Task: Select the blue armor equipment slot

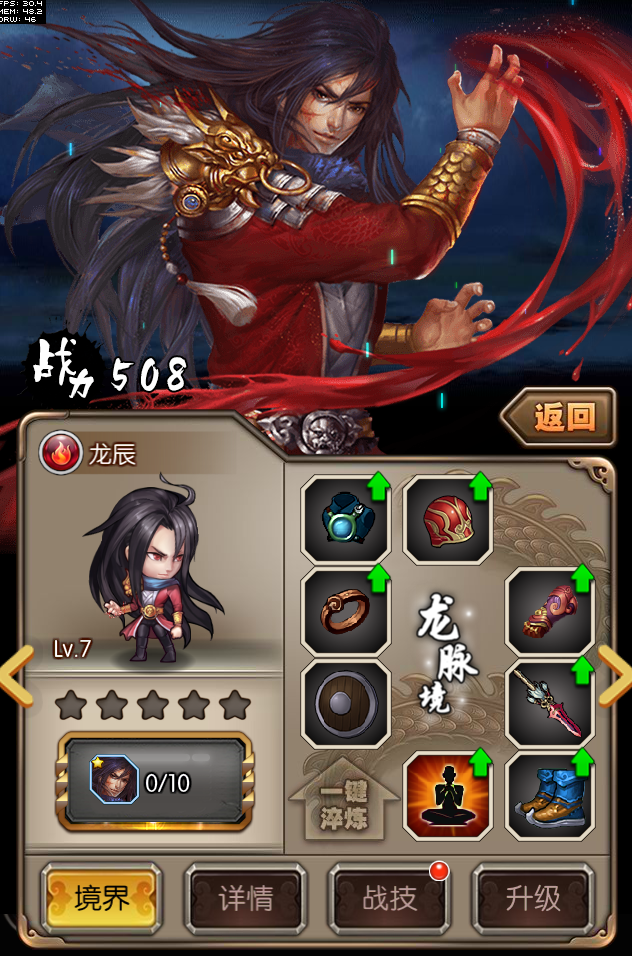Action: [346, 520]
